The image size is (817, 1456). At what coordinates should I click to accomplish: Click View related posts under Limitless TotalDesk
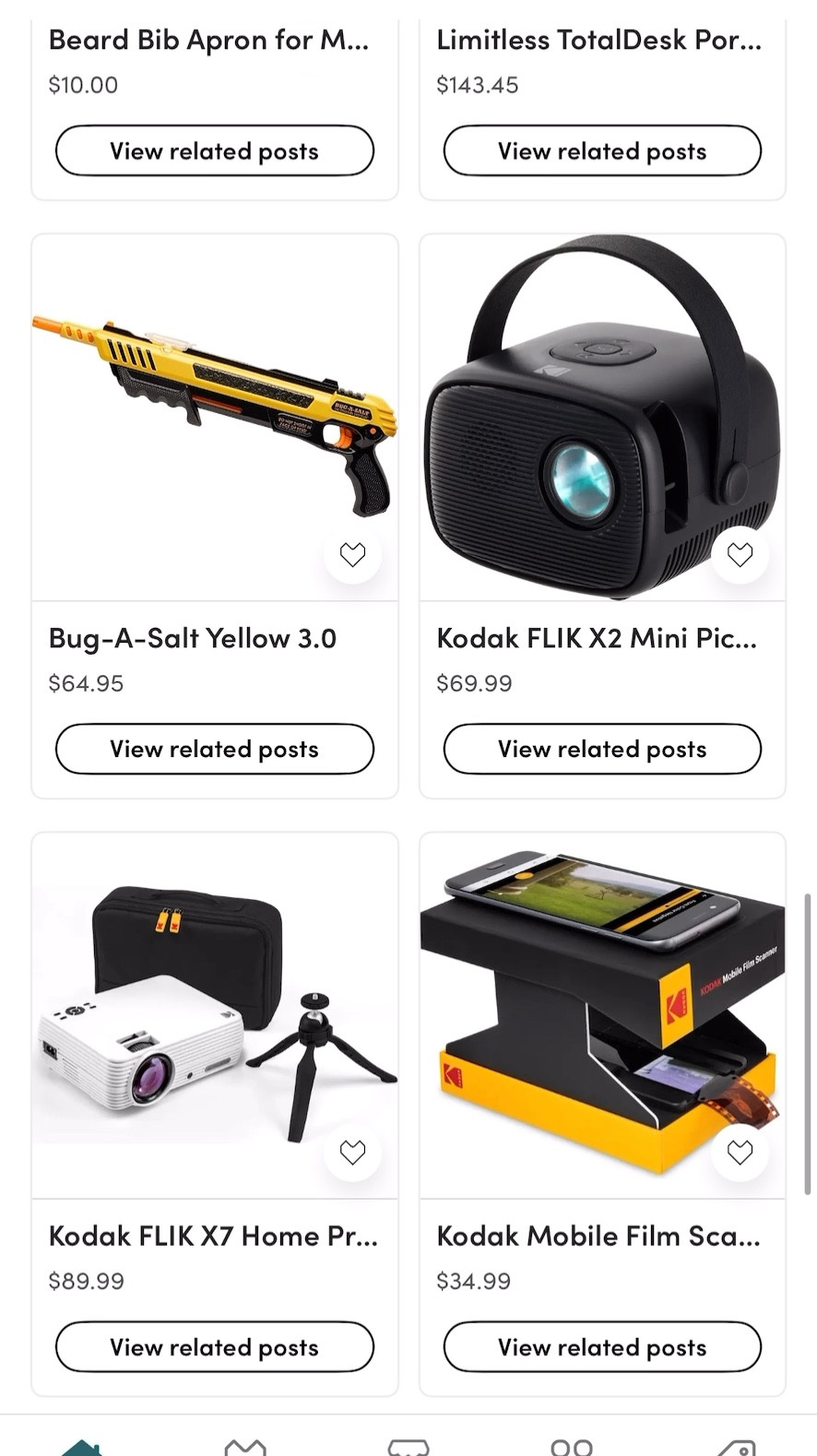601,150
